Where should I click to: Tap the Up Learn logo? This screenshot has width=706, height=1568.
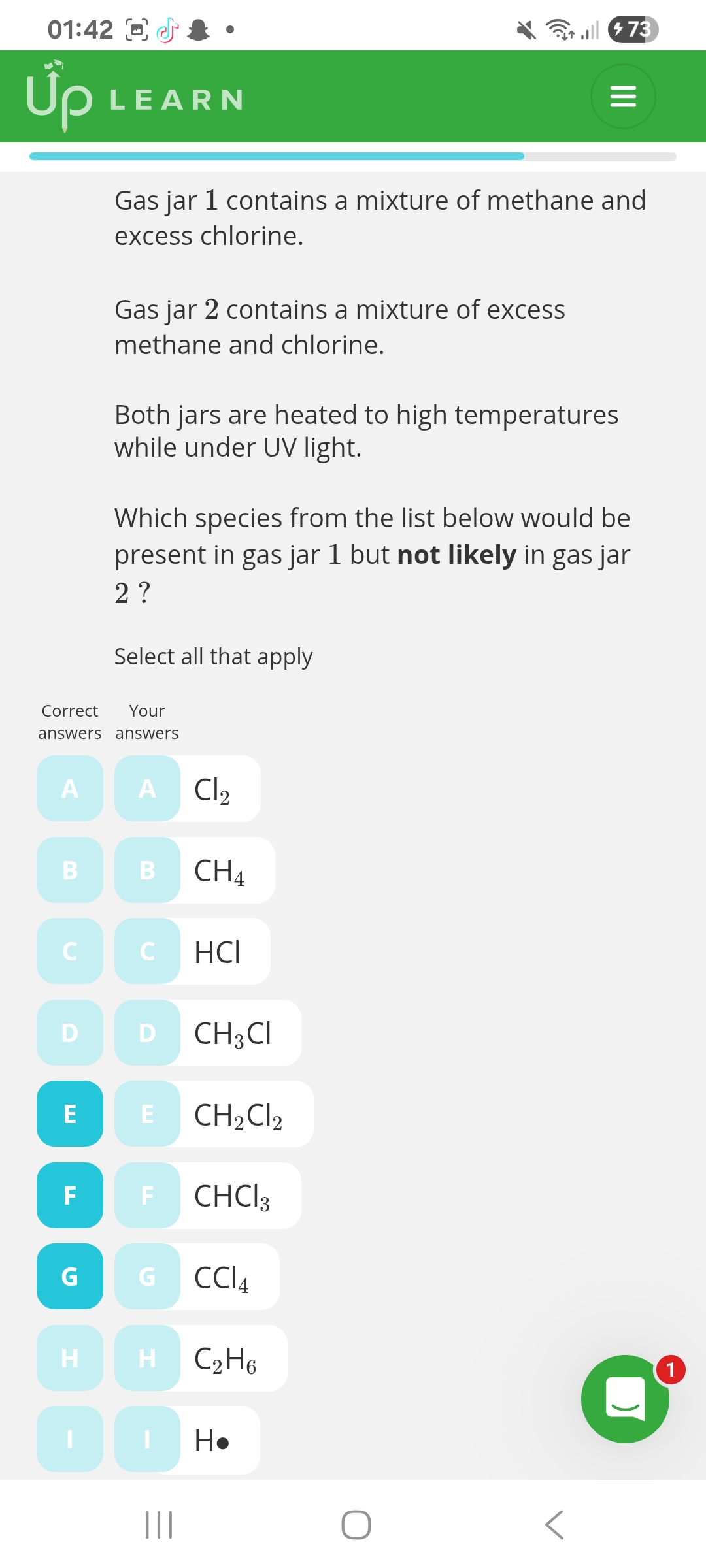[135, 98]
